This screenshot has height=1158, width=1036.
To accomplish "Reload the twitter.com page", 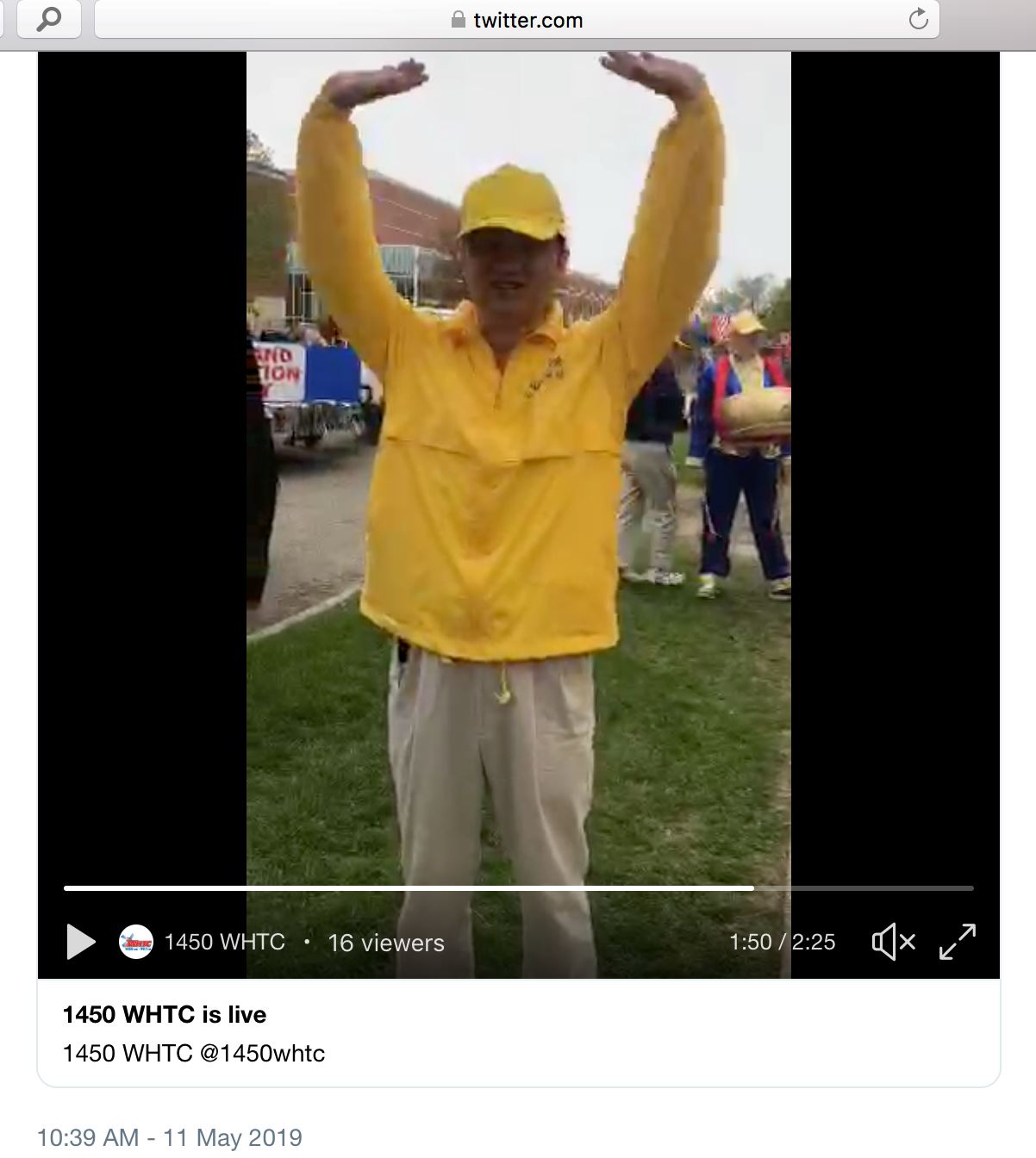I will (919, 19).
